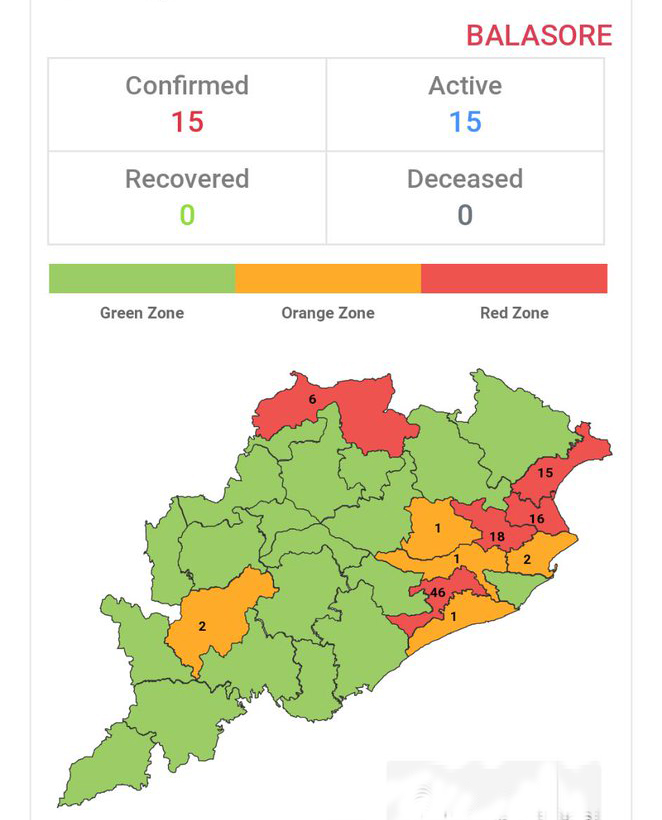
Task: Select the Balasore district marked 15
Action: click(545, 473)
